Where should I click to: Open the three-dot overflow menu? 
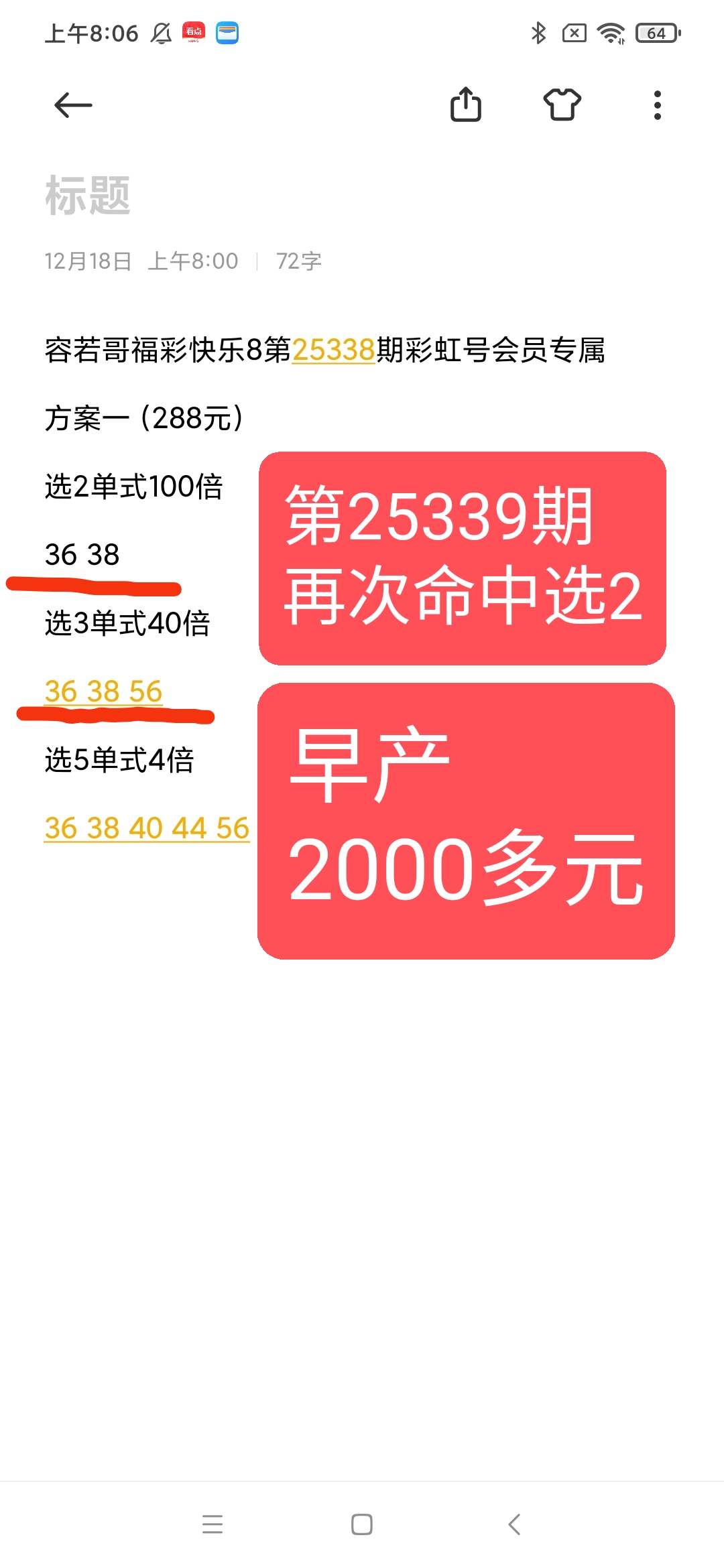[x=657, y=105]
